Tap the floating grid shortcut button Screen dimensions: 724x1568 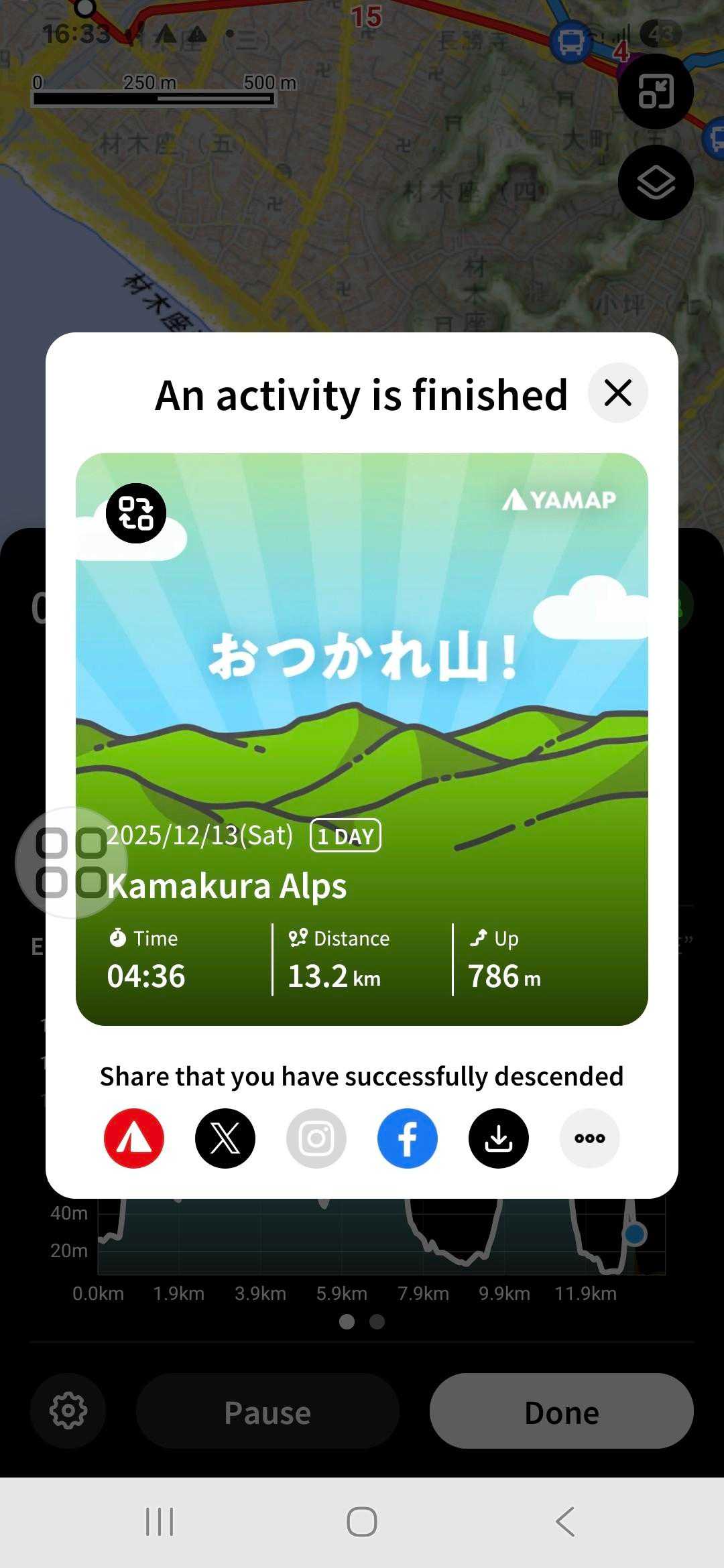point(71,862)
